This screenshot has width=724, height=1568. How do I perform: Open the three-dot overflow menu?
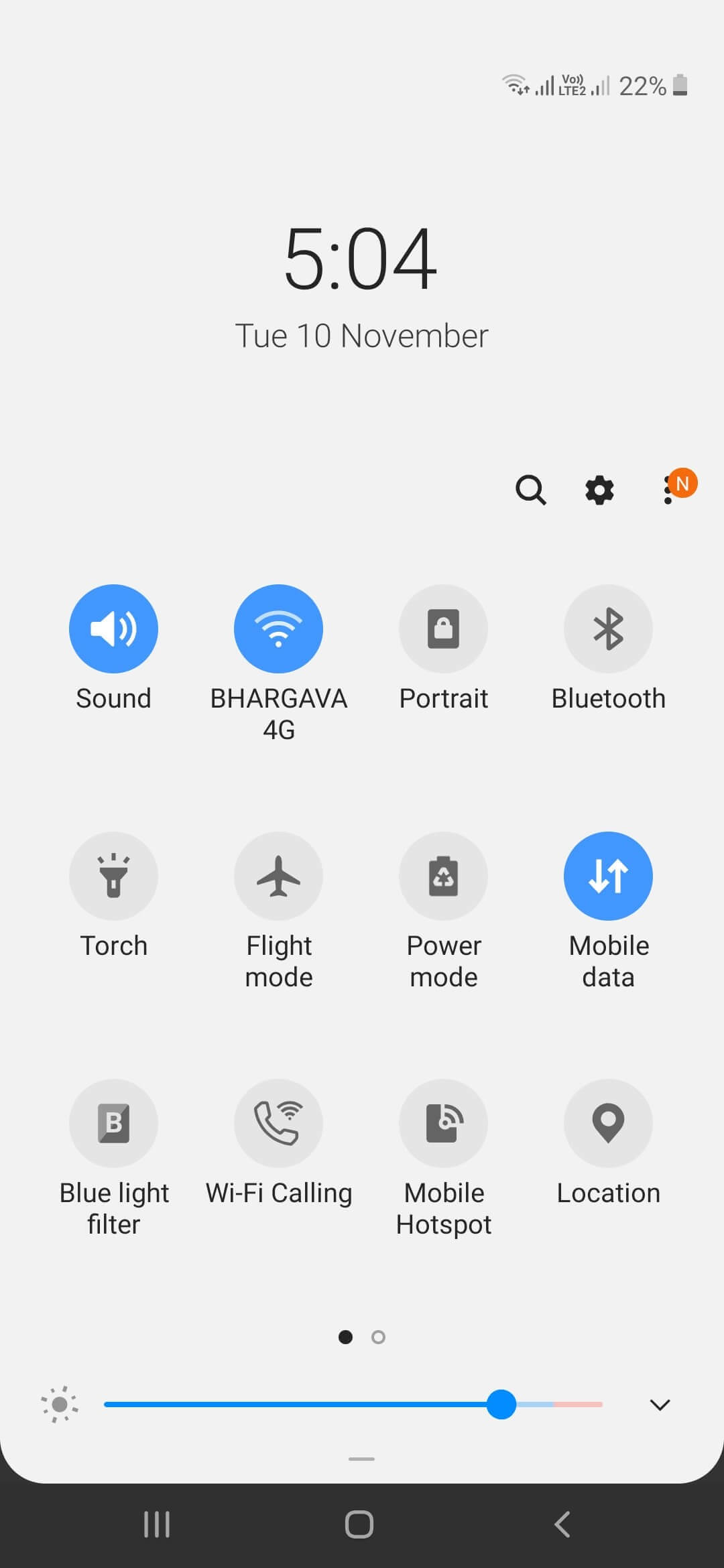[668, 490]
